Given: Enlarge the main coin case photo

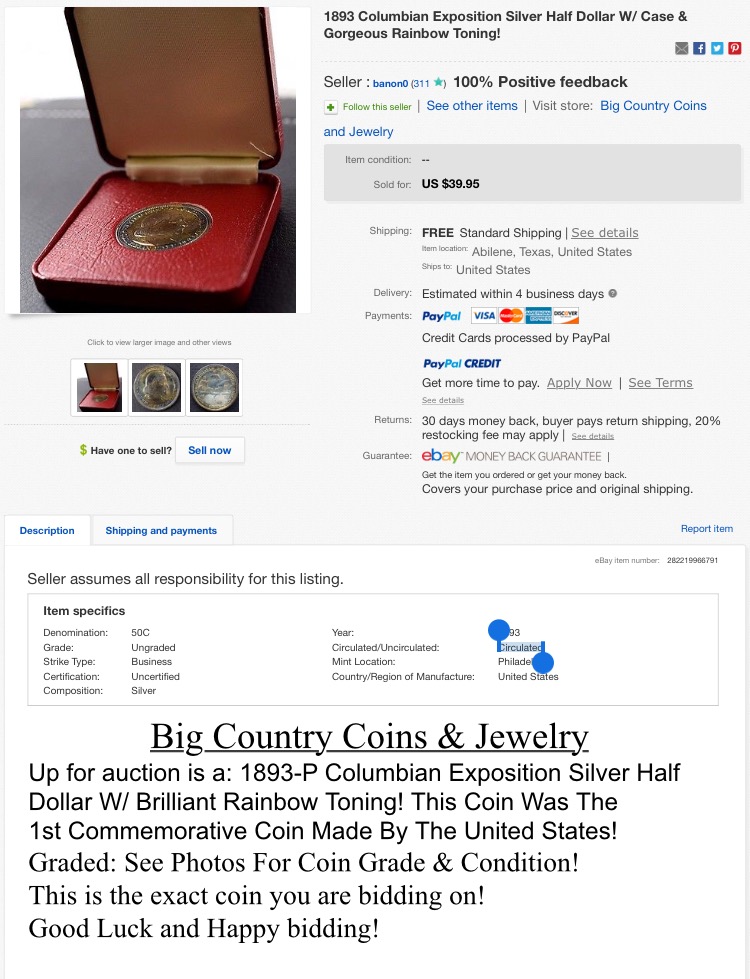Looking at the screenshot, I should tap(157, 160).
